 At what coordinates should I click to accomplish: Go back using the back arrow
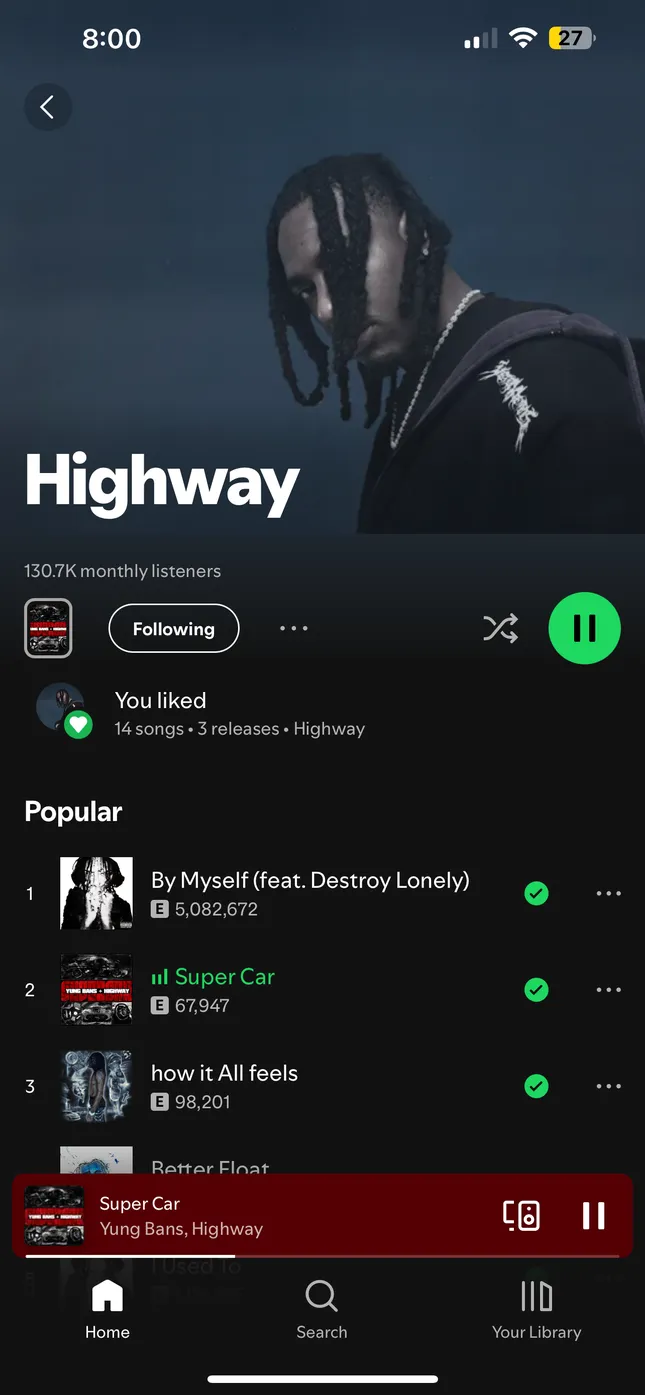click(47, 106)
